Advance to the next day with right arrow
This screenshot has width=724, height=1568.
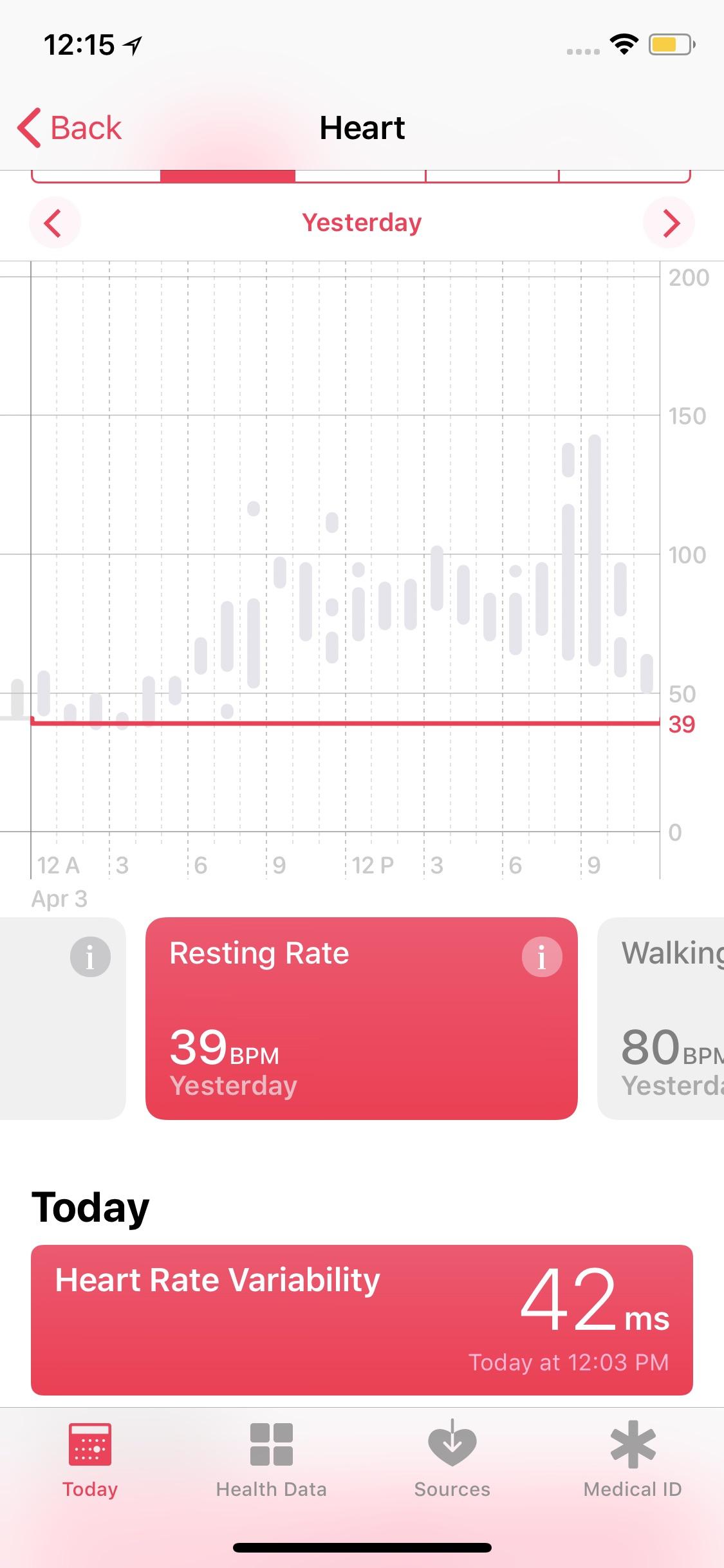point(669,223)
